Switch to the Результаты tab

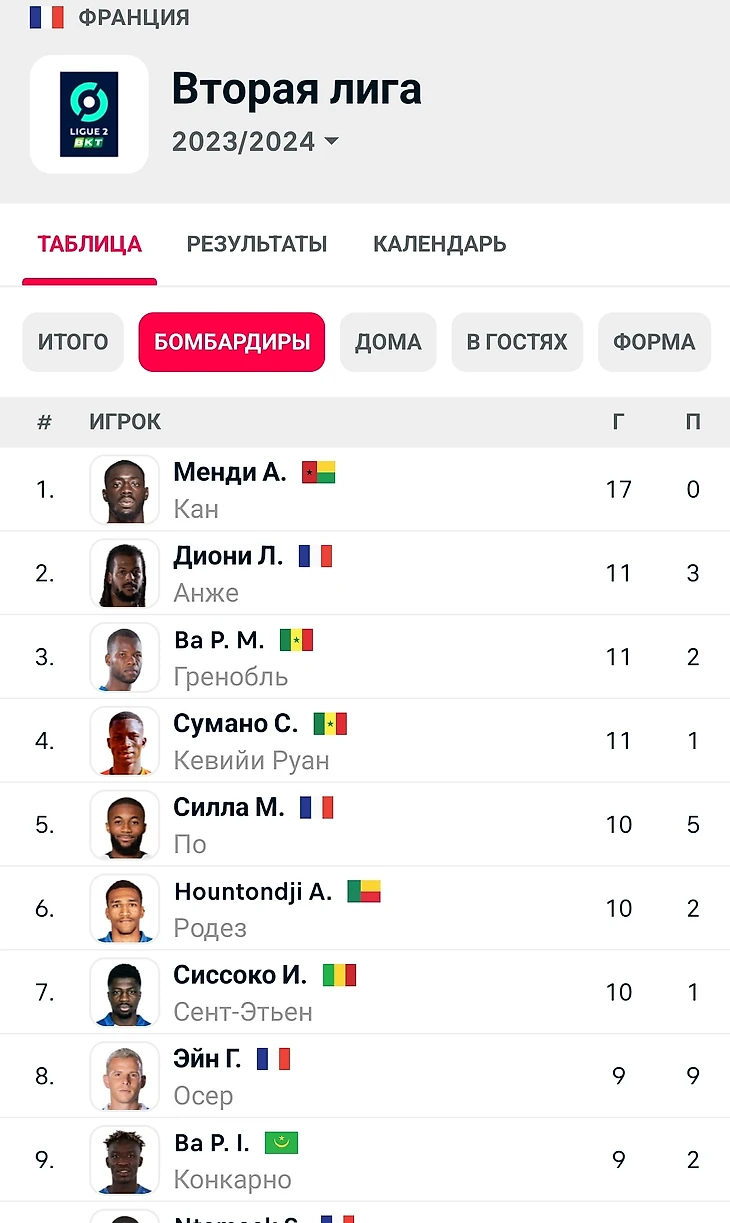click(257, 244)
